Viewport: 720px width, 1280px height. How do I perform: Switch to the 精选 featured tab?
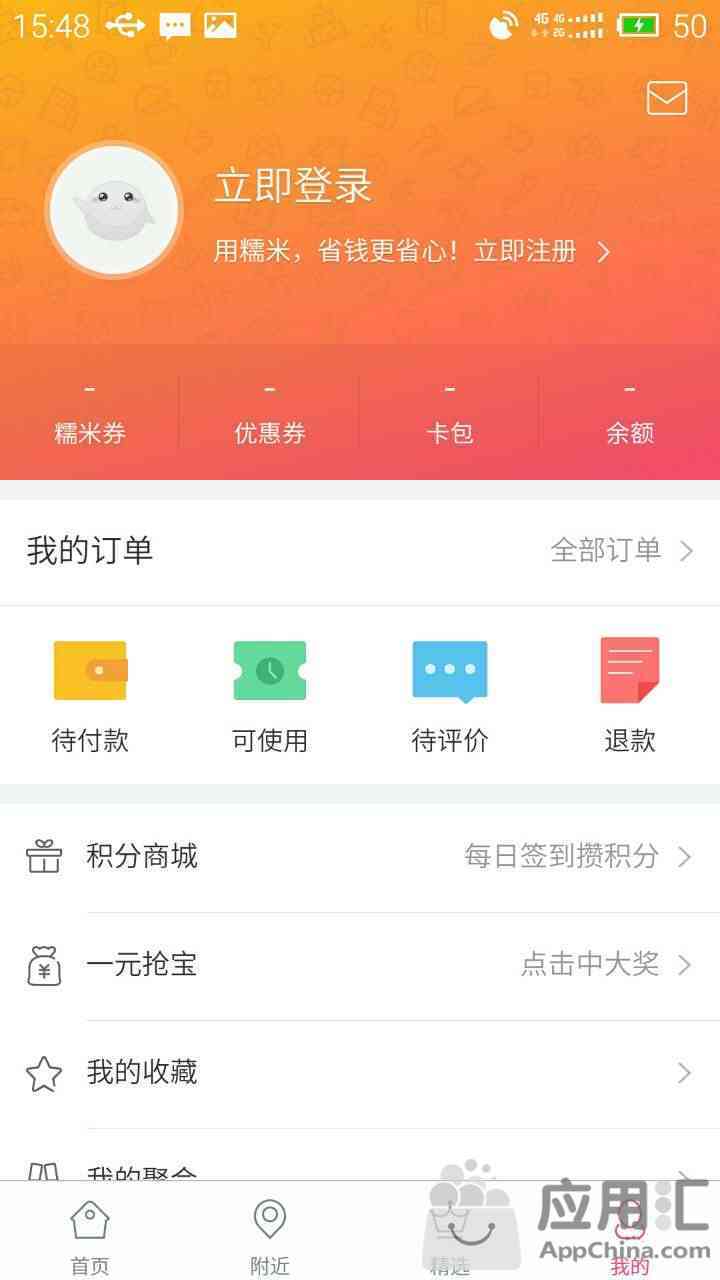click(450, 1236)
